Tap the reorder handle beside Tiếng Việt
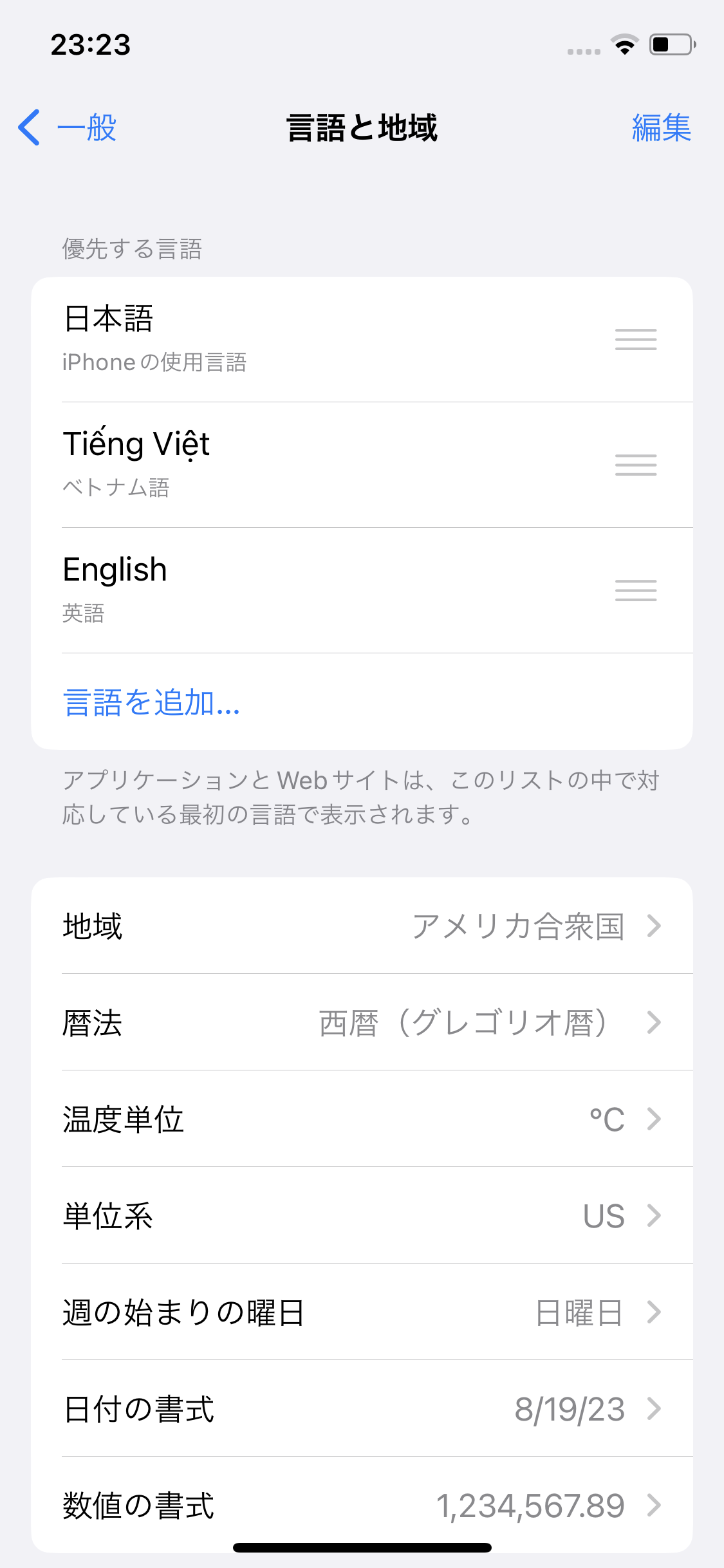Viewport: 724px width, 1568px height. [635, 464]
